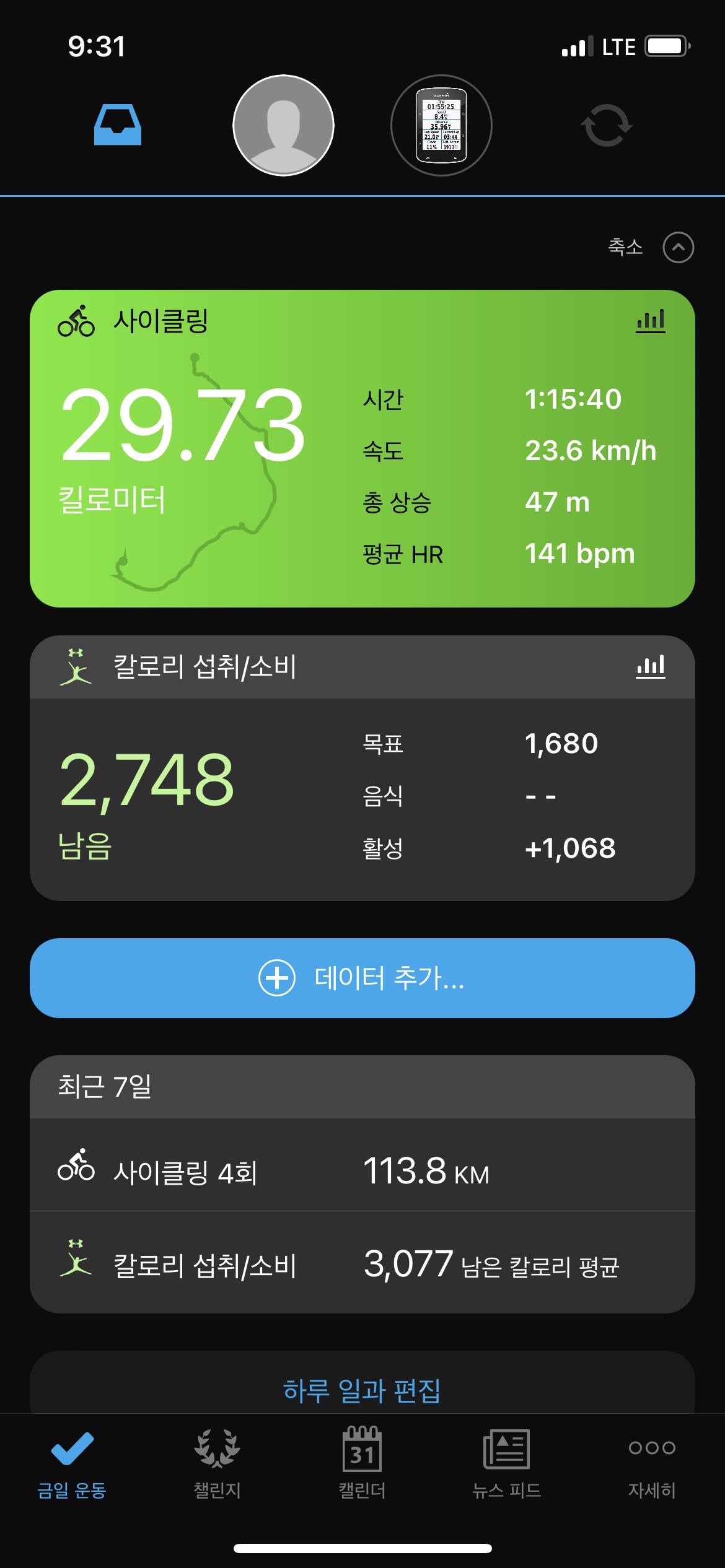This screenshot has width=725, height=1568.
Task: Open the Garmin device icon
Action: (x=441, y=126)
